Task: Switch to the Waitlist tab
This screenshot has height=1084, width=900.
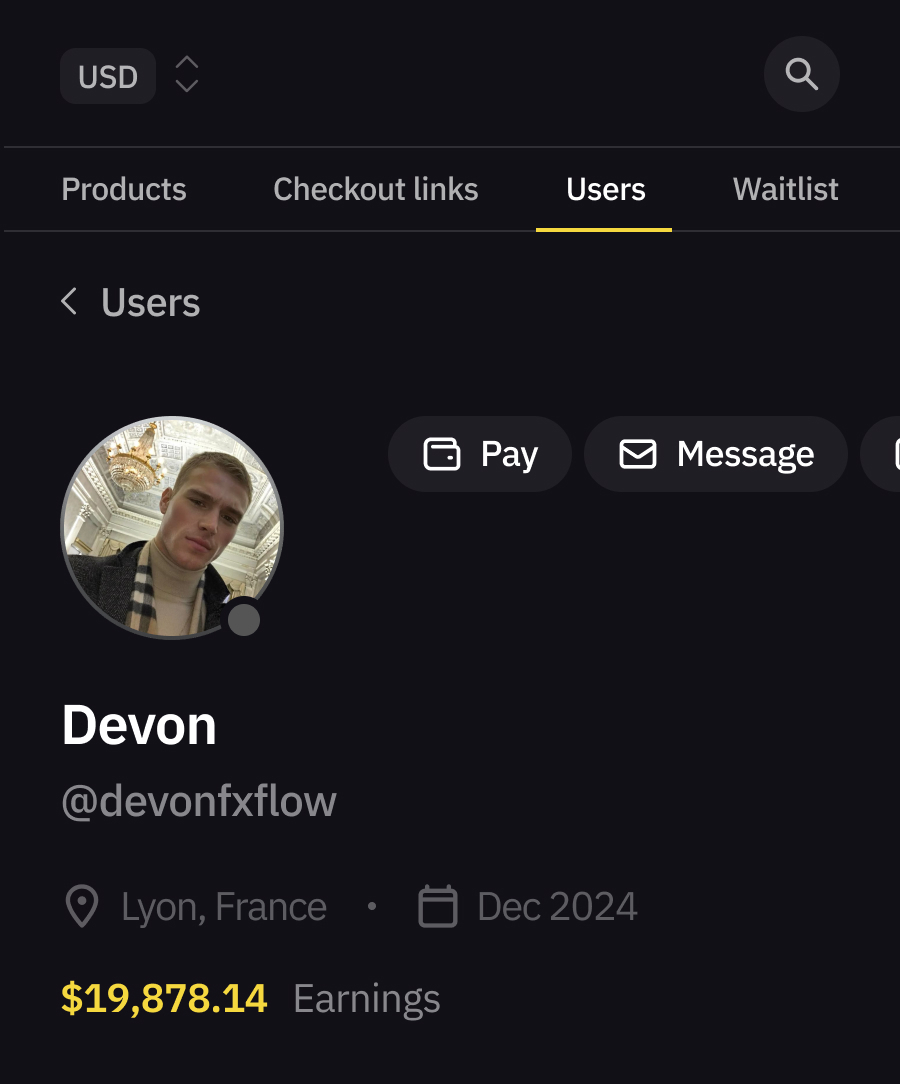Action: [785, 189]
